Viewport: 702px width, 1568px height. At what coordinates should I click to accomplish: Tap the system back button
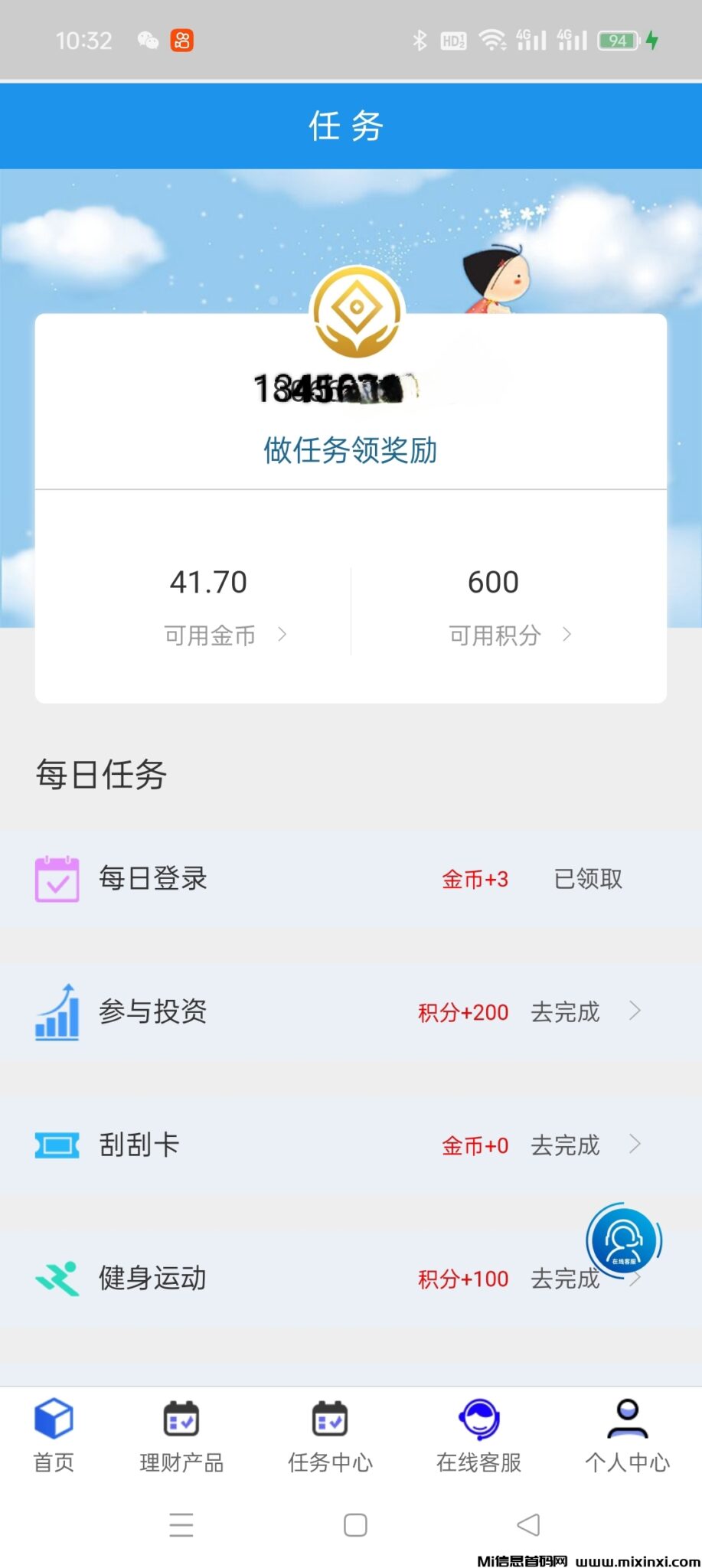(x=528, y=1525)
